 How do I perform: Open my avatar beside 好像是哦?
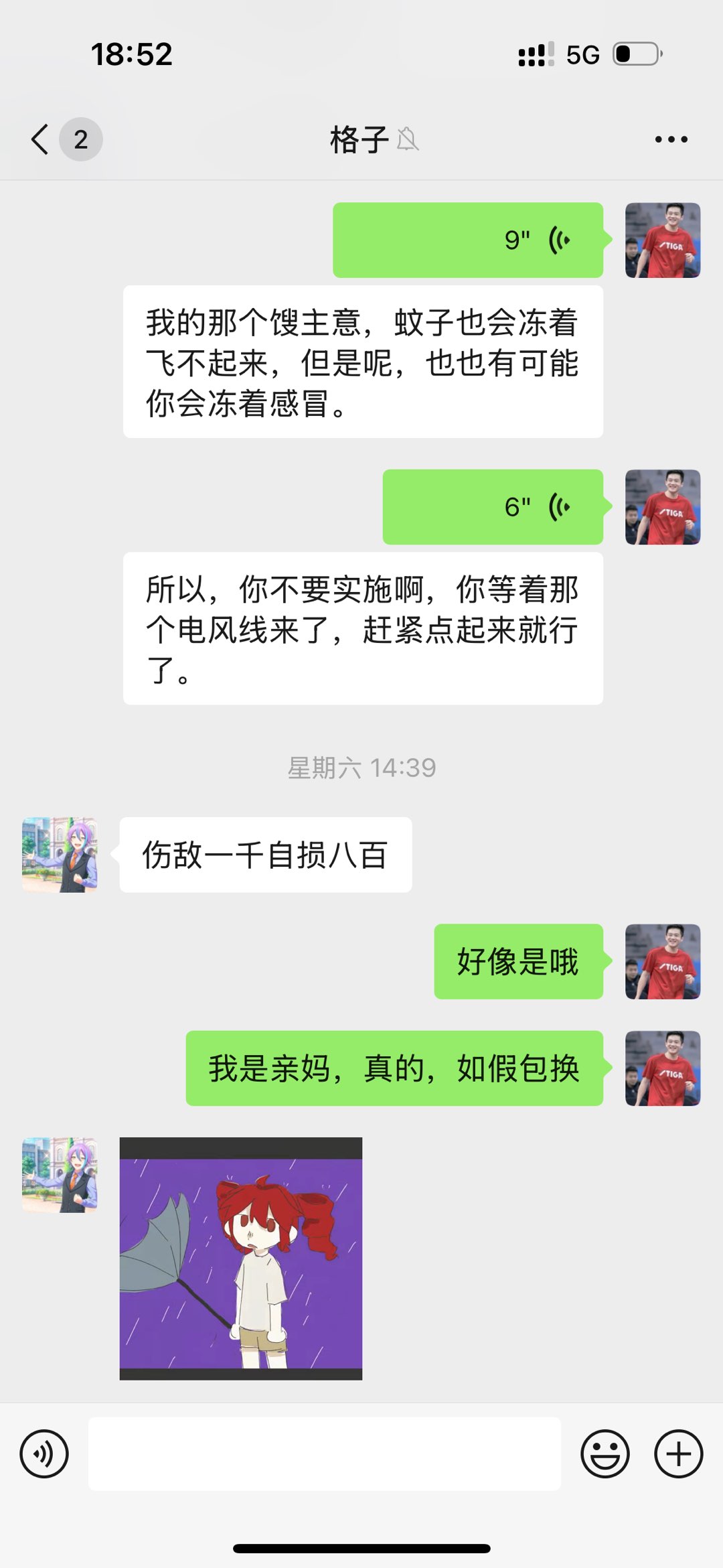point(663,961)
